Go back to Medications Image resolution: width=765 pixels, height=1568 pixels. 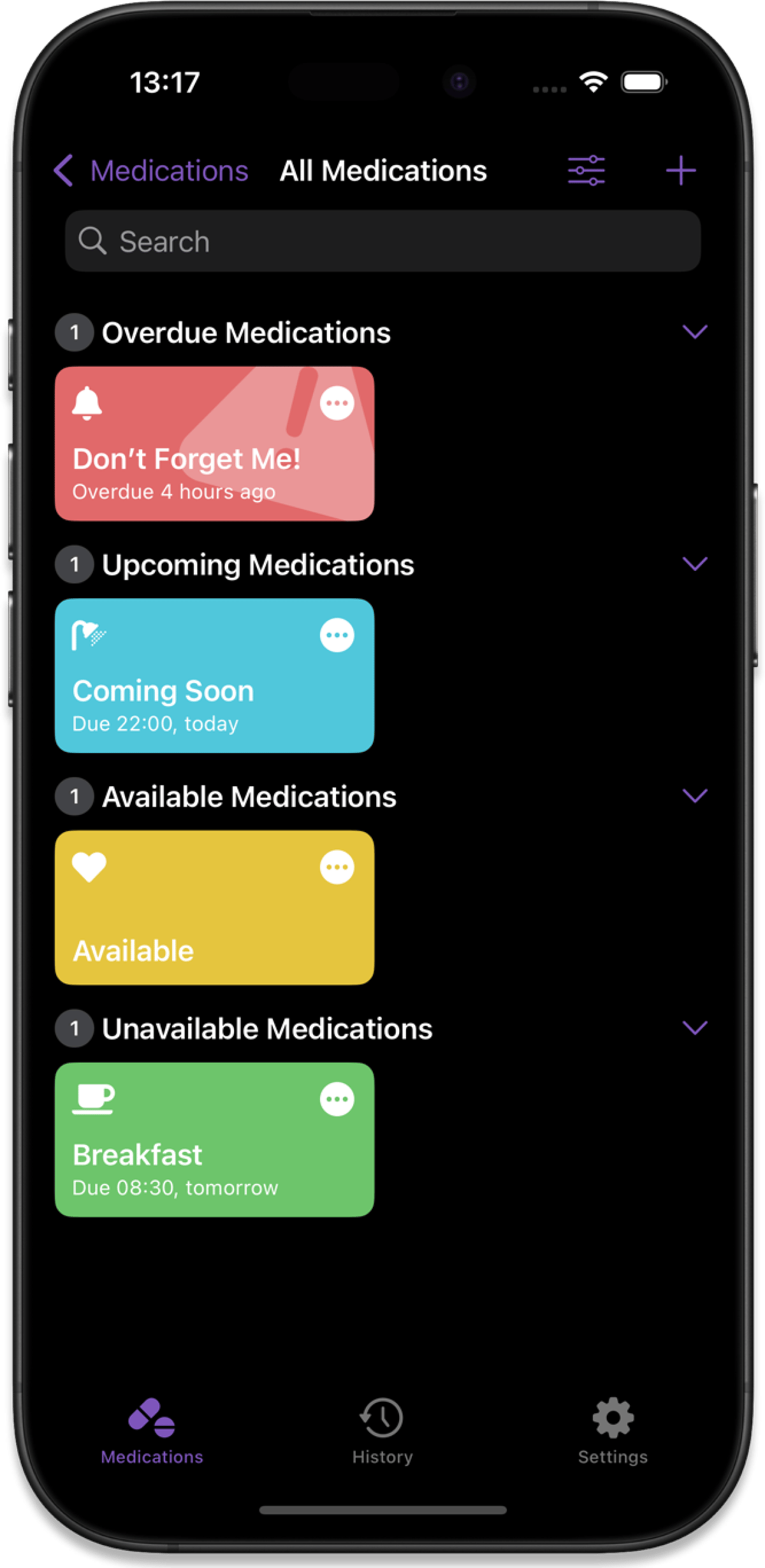click(151, 171)
